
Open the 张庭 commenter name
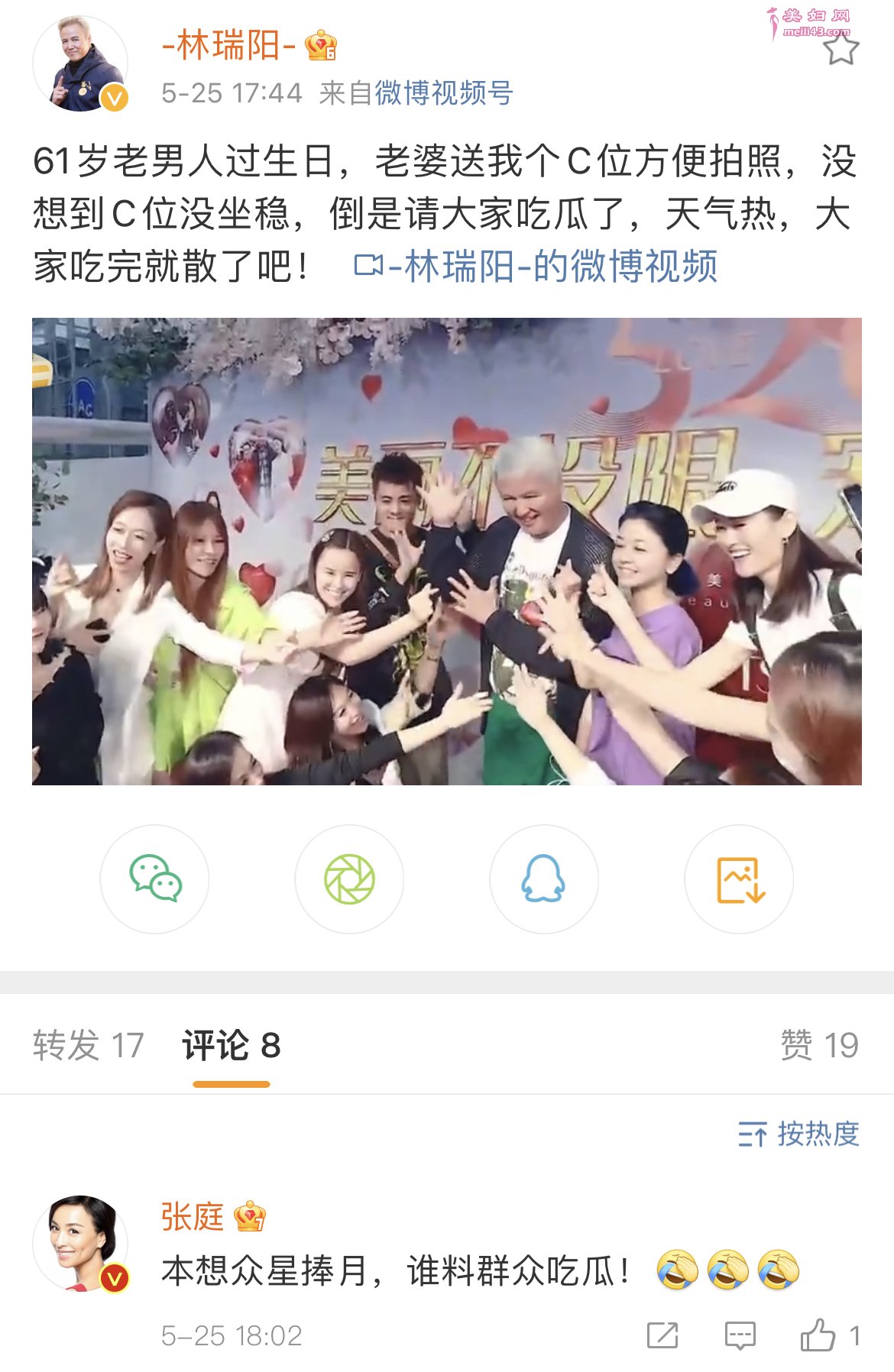coord(192,1215)
